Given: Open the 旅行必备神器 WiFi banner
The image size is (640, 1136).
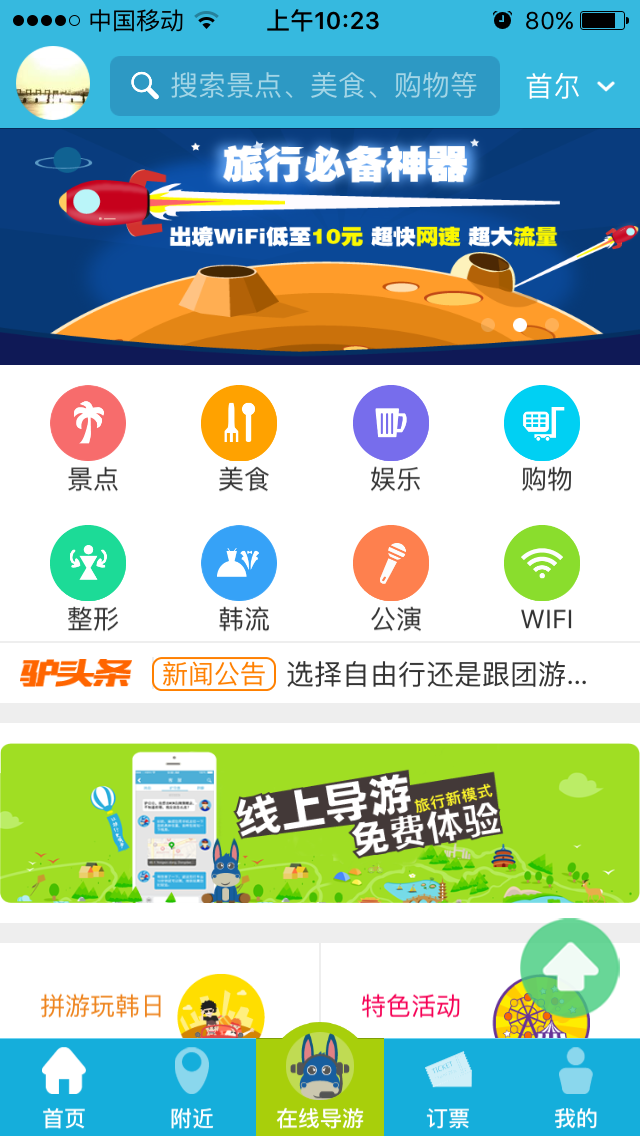Looking at the screenshot, I should click(x=320, y=246).
